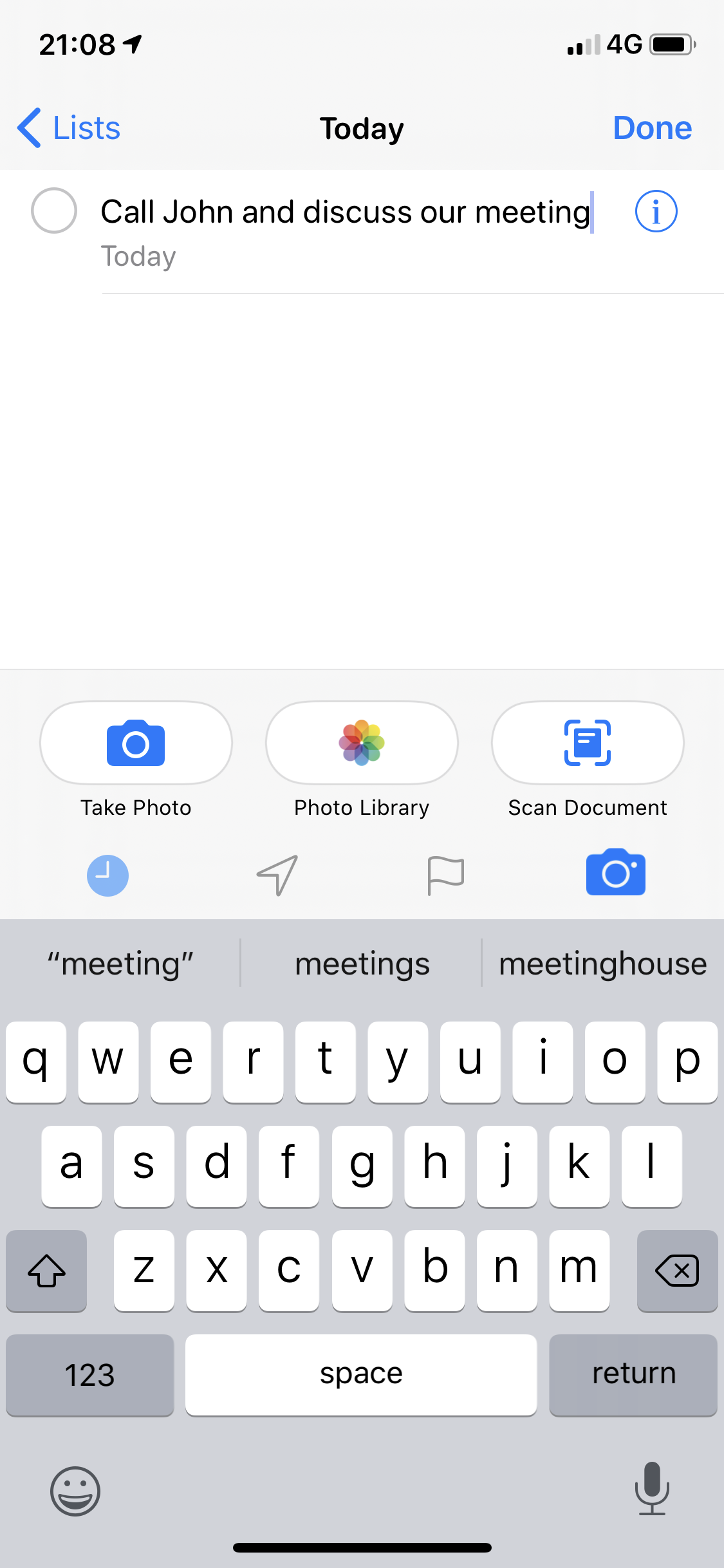Tap the backspace key
The image size is (724, 1568).
coord(677,1270)
